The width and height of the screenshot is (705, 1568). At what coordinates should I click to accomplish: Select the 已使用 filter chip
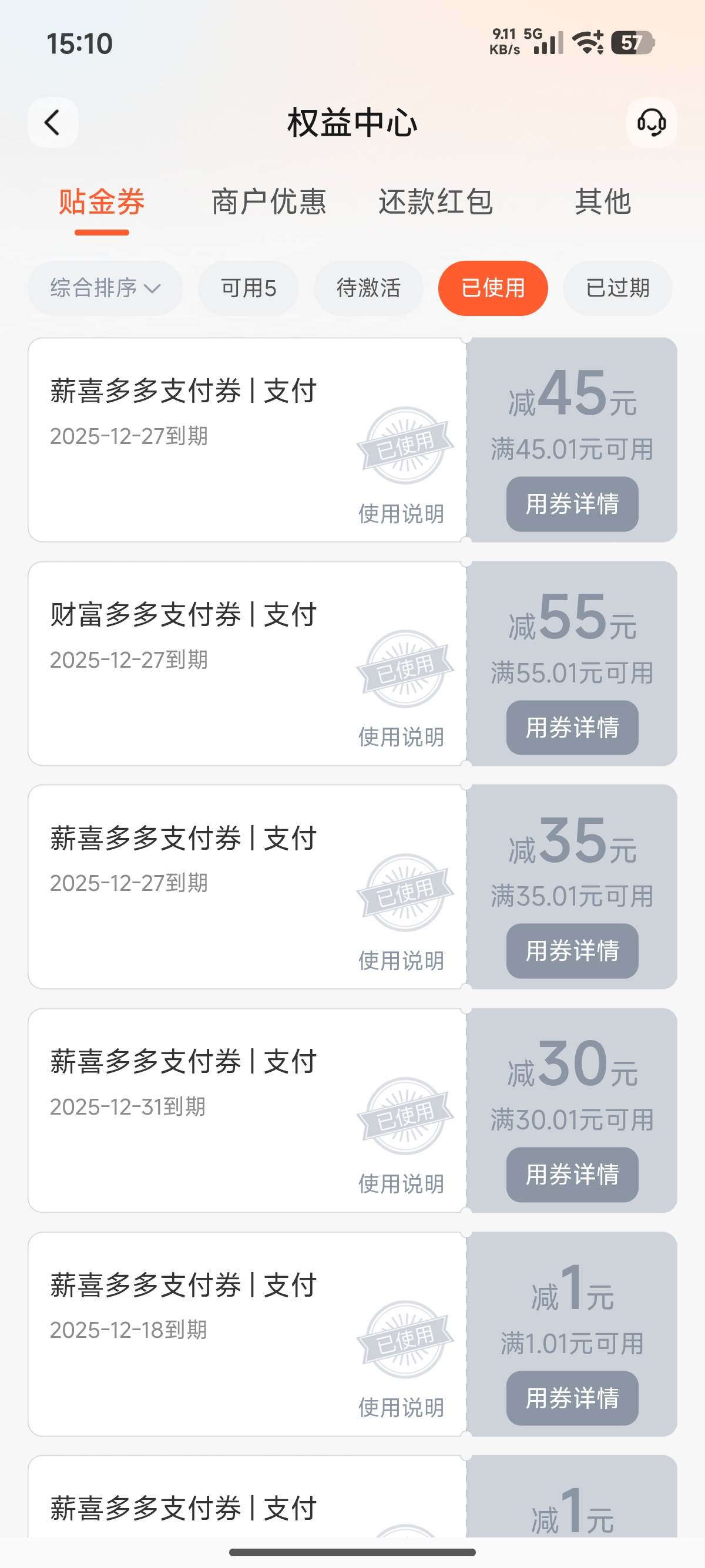click(x=492, y=288)
